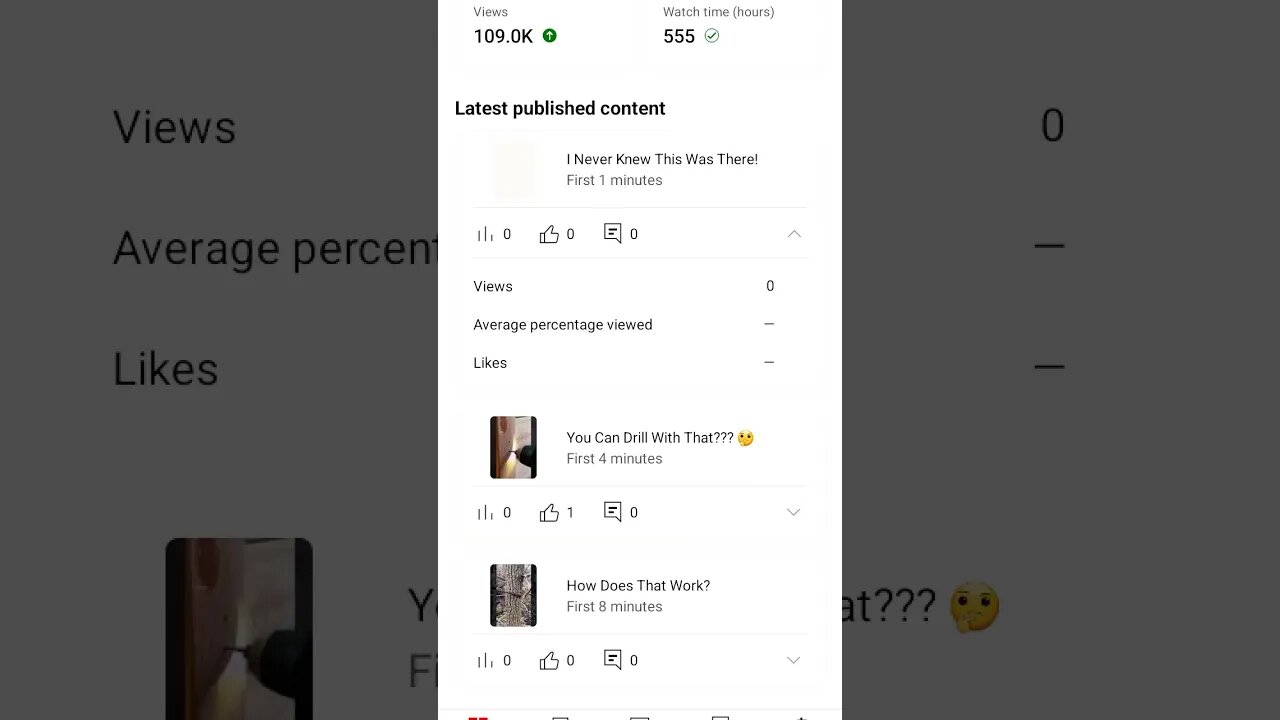The image size is (1280, 720).
Task: Open How Does That Work? video
Action: [638, 586]
